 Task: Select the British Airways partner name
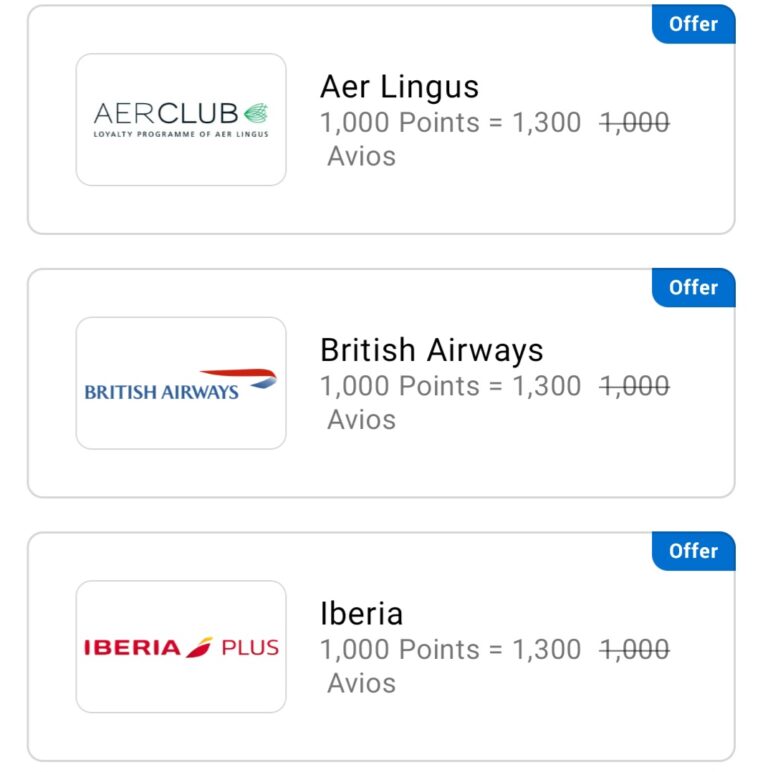coord(431,350)
